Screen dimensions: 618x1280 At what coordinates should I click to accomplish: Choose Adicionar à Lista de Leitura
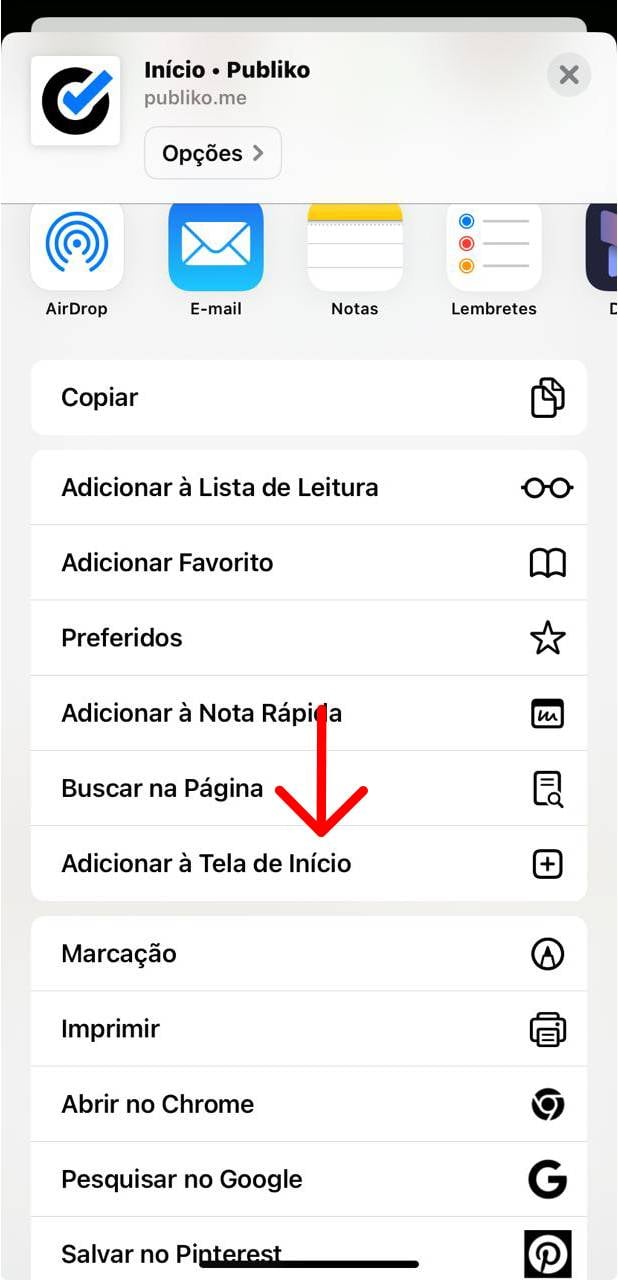[x=308, y=488]
